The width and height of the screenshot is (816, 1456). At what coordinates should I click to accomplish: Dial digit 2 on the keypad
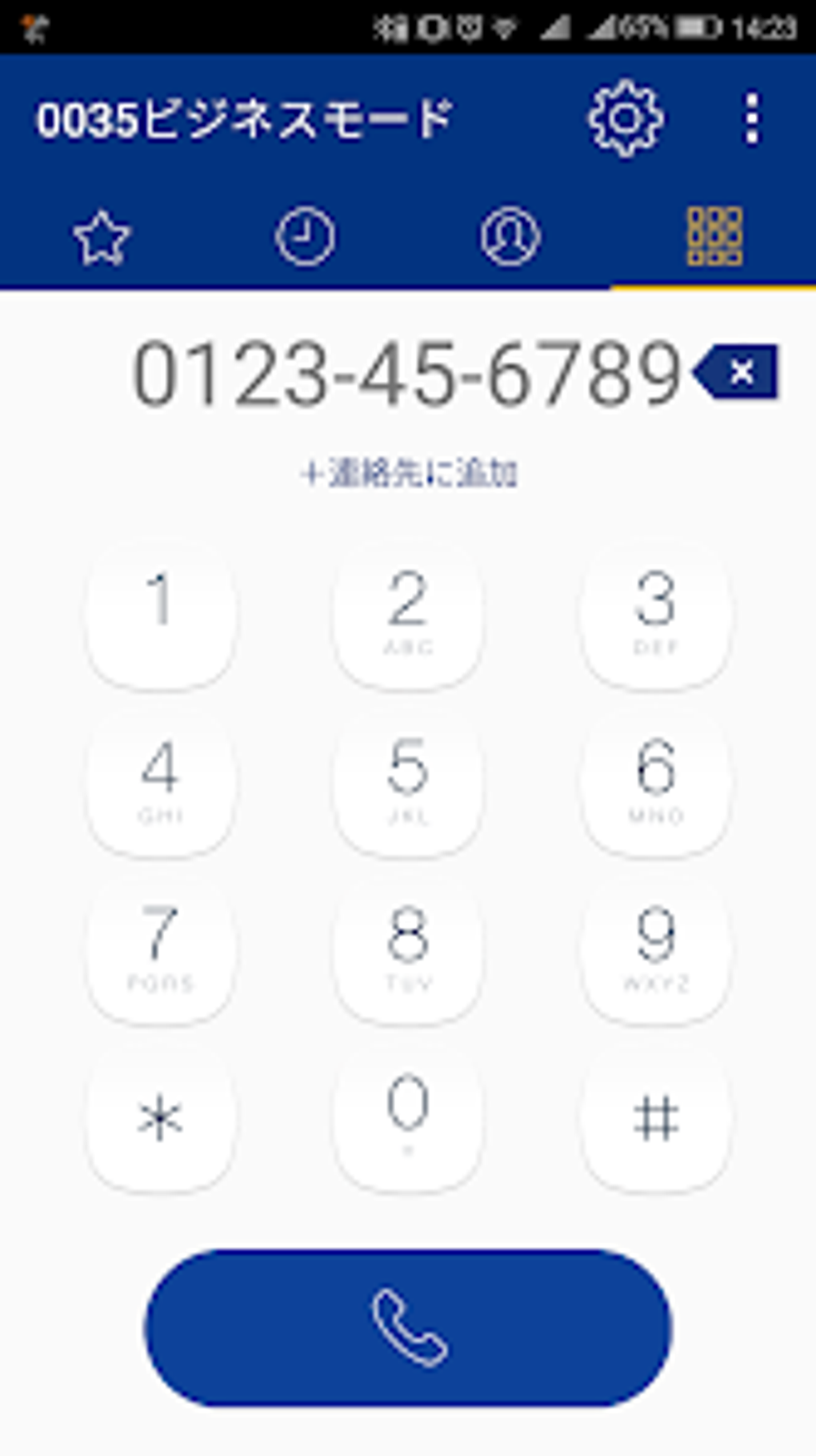click(x=408, y=615)
